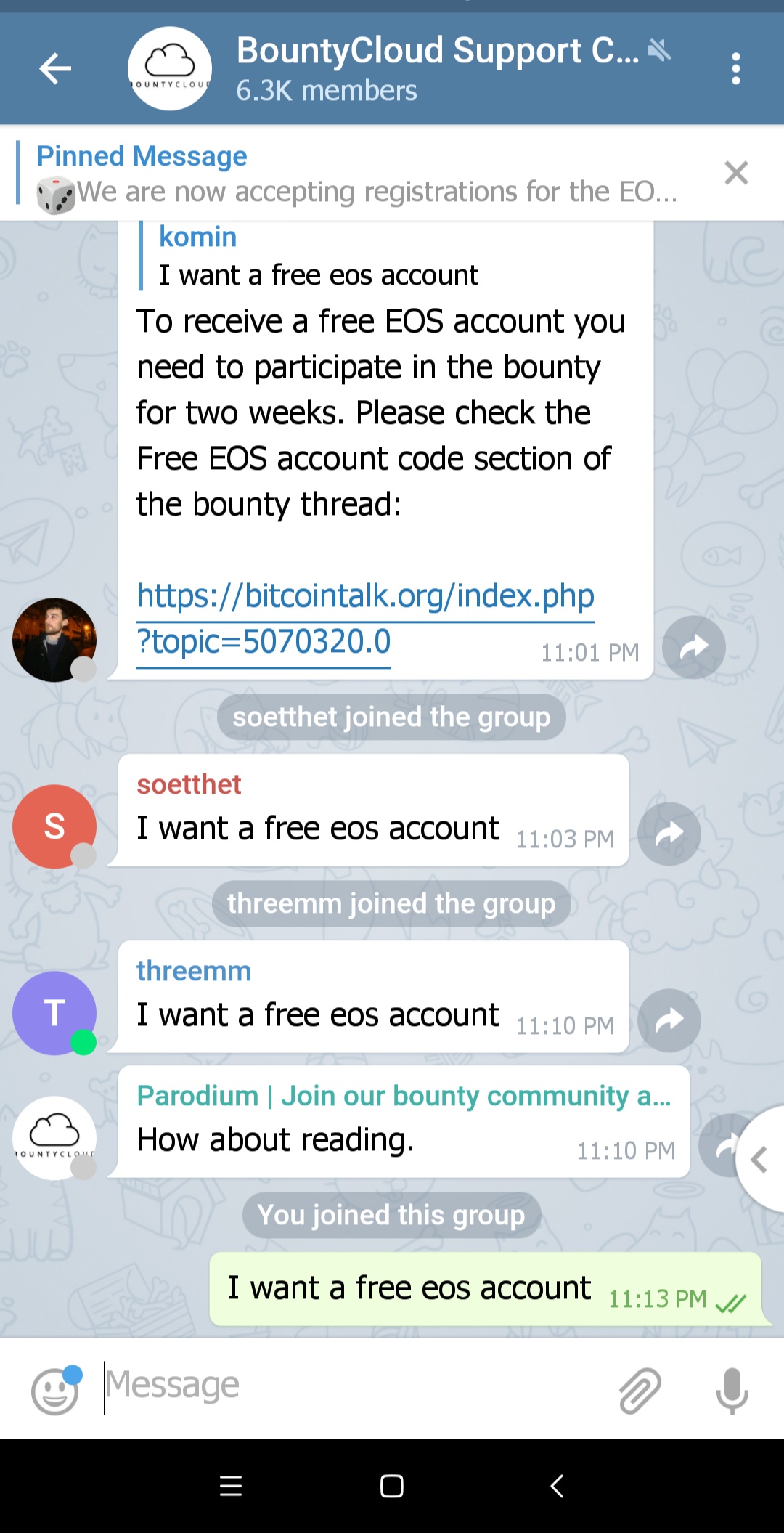Image resolution: width=784 pixels, height=1533 pixels.
Task: Tap the quoted komin reply
Action: point(319,256)
